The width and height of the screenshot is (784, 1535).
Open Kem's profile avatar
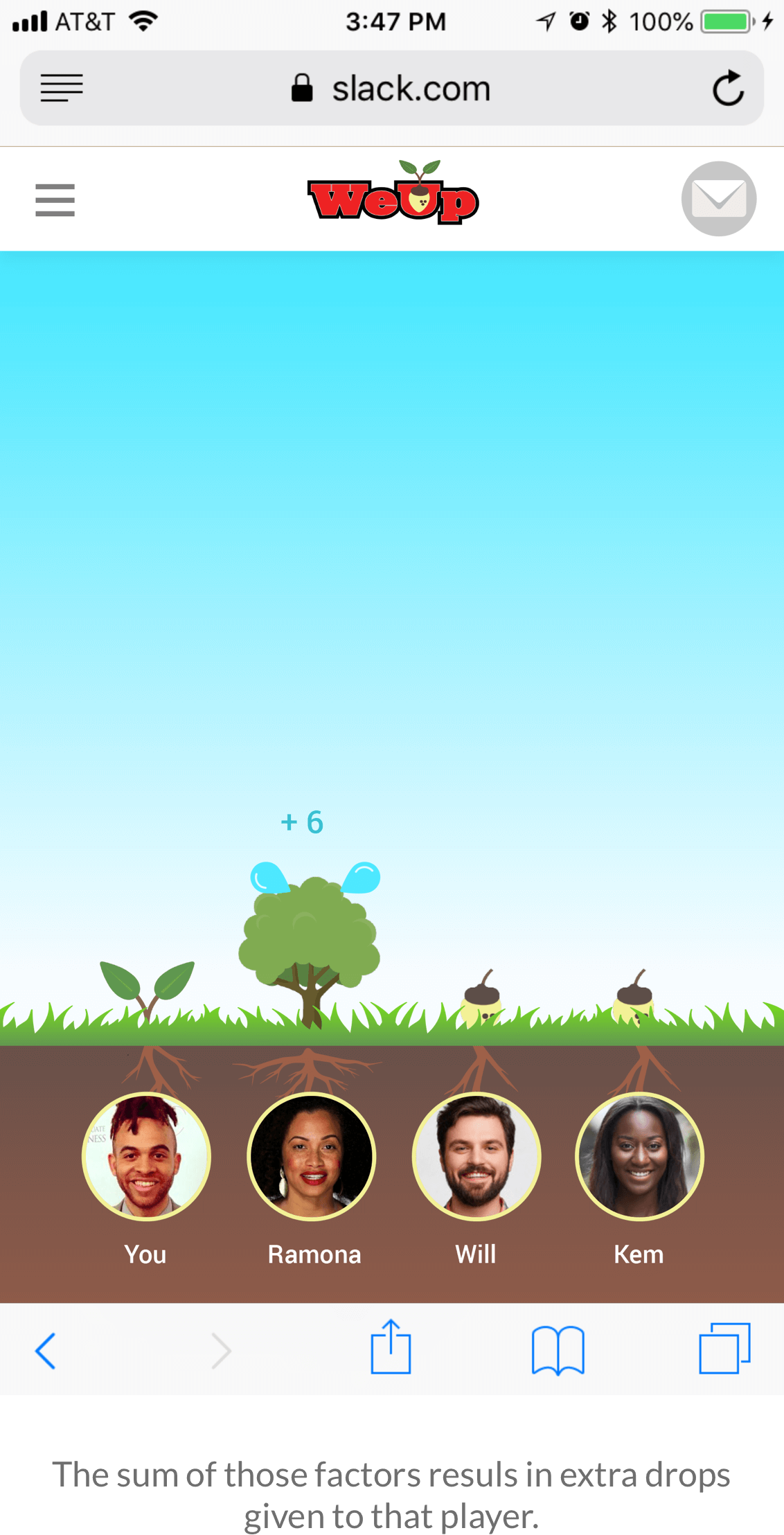point(639,1156)
